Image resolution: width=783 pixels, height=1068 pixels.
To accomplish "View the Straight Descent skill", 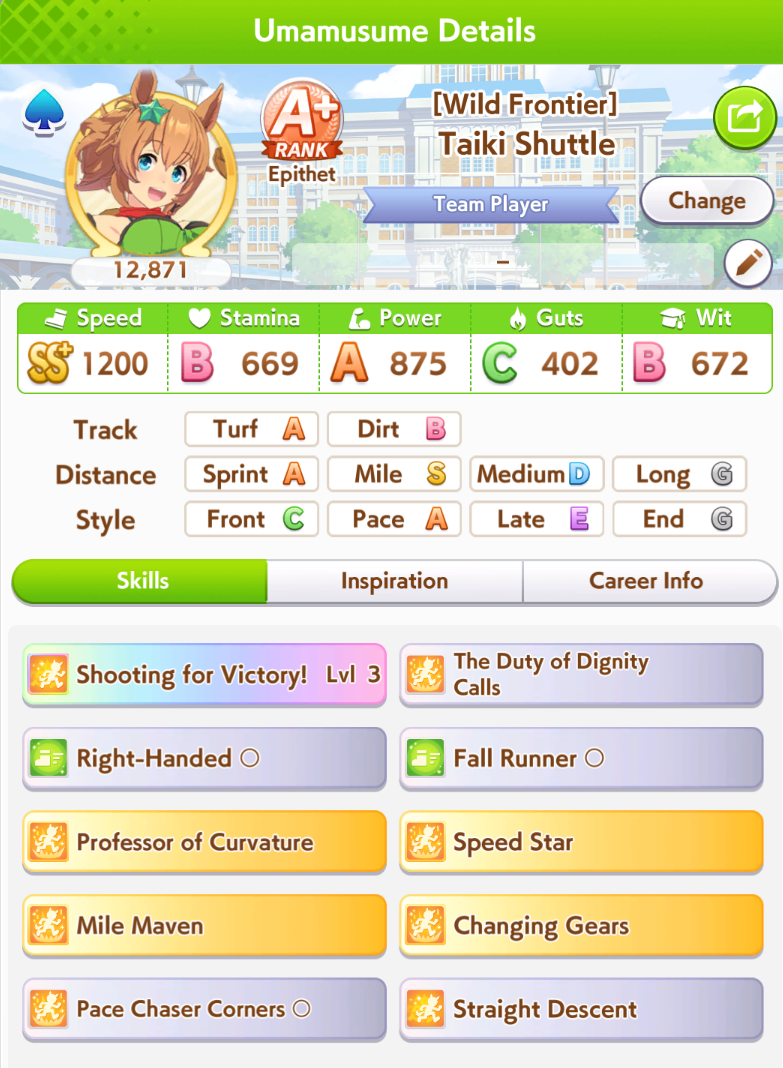I will pyautogui.click(x=581, y=1009).
